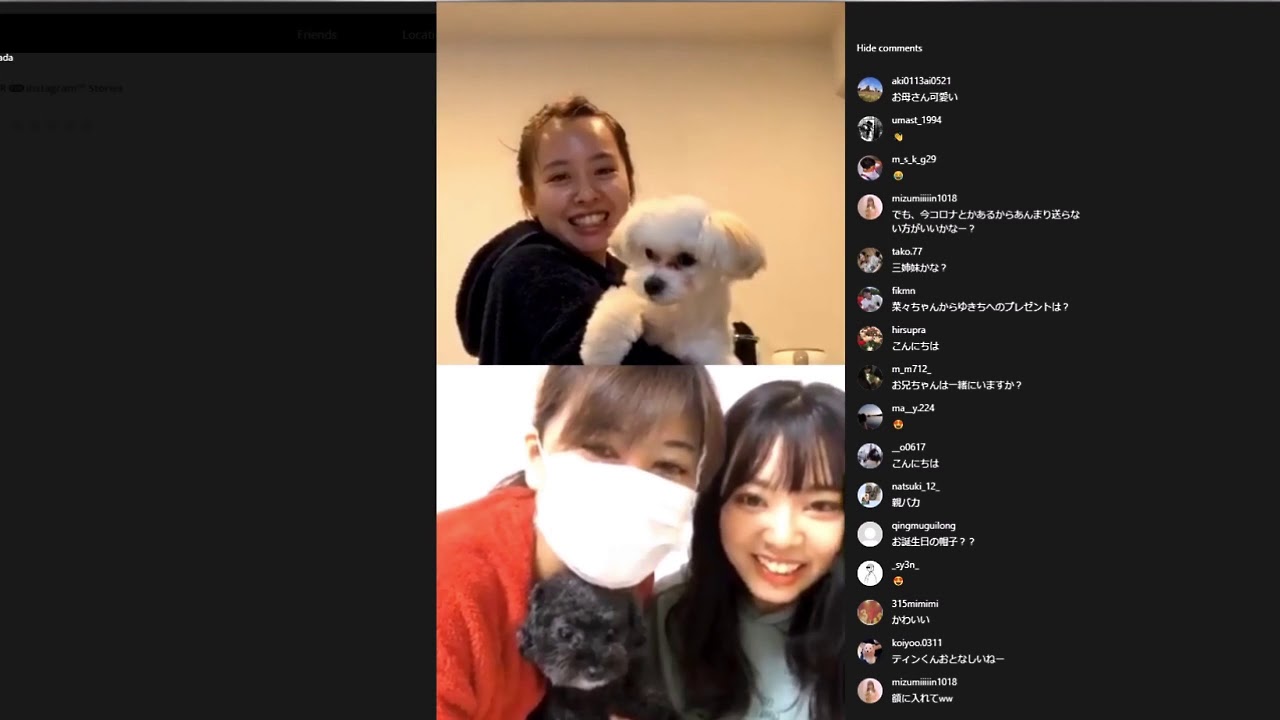View commenter m_s_k_g29's profile
1280x720 pixels.
click(913, 159)
